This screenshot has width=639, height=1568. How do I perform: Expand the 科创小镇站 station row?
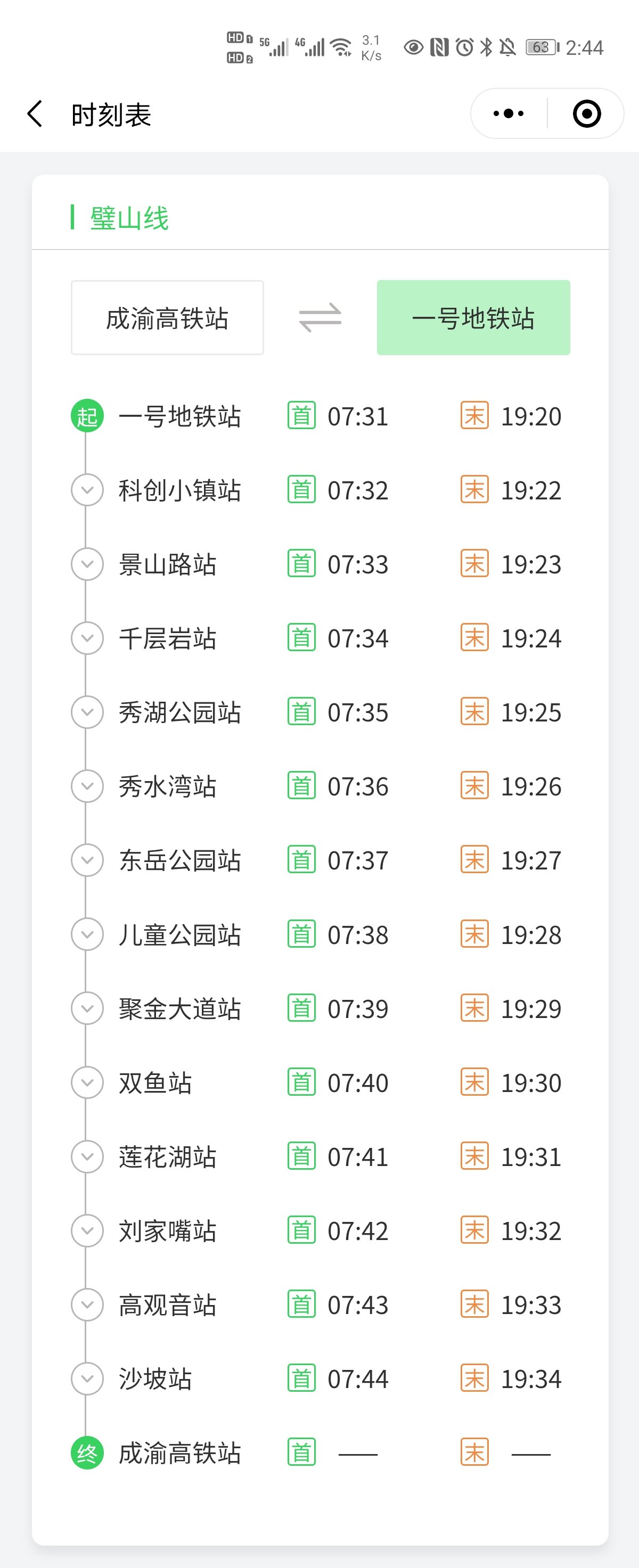pyautogui.click(x=87, y=490)
